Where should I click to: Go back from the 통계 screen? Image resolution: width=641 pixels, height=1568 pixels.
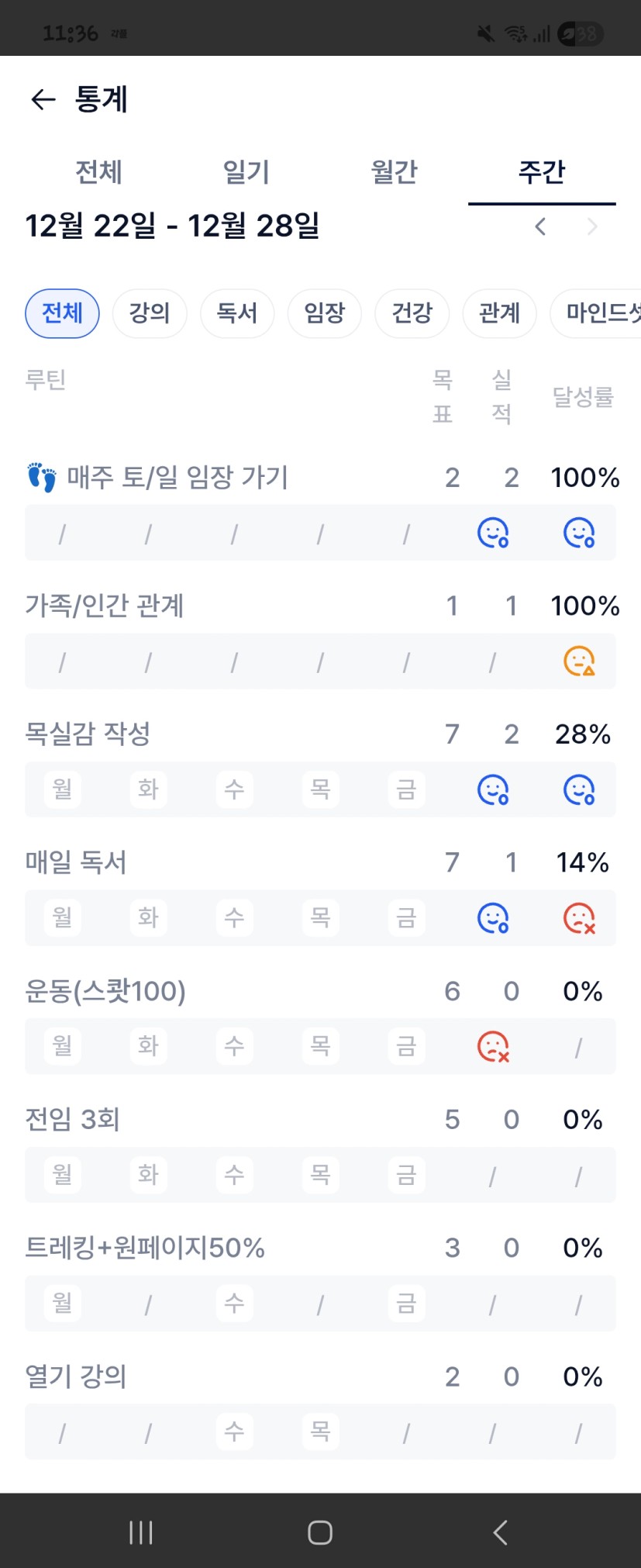click(x=43, y=99)
